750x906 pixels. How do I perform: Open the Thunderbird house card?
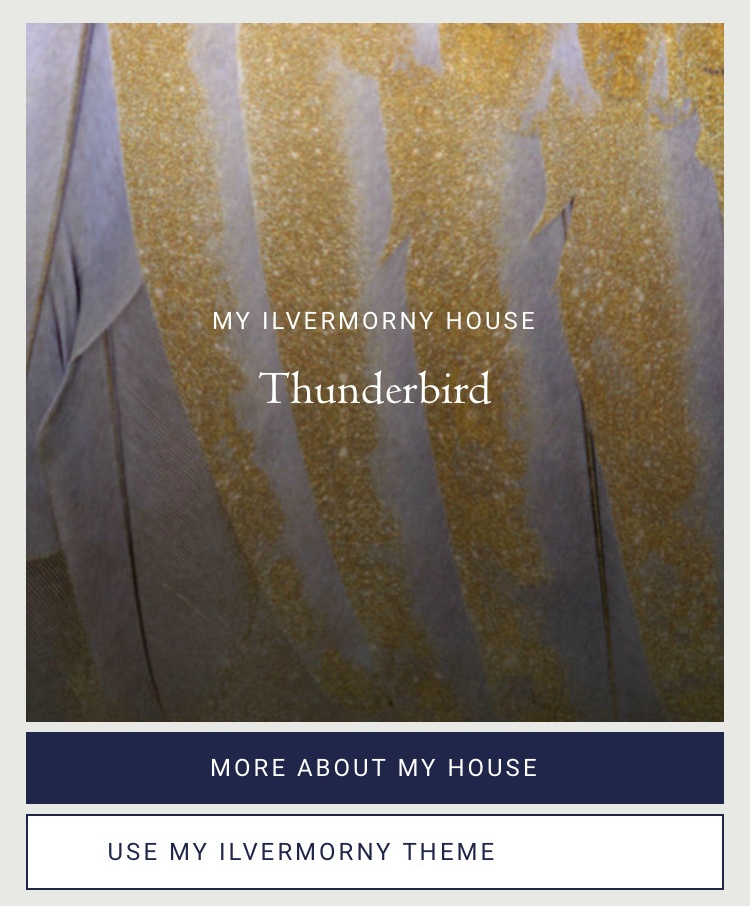pos(374,372)
